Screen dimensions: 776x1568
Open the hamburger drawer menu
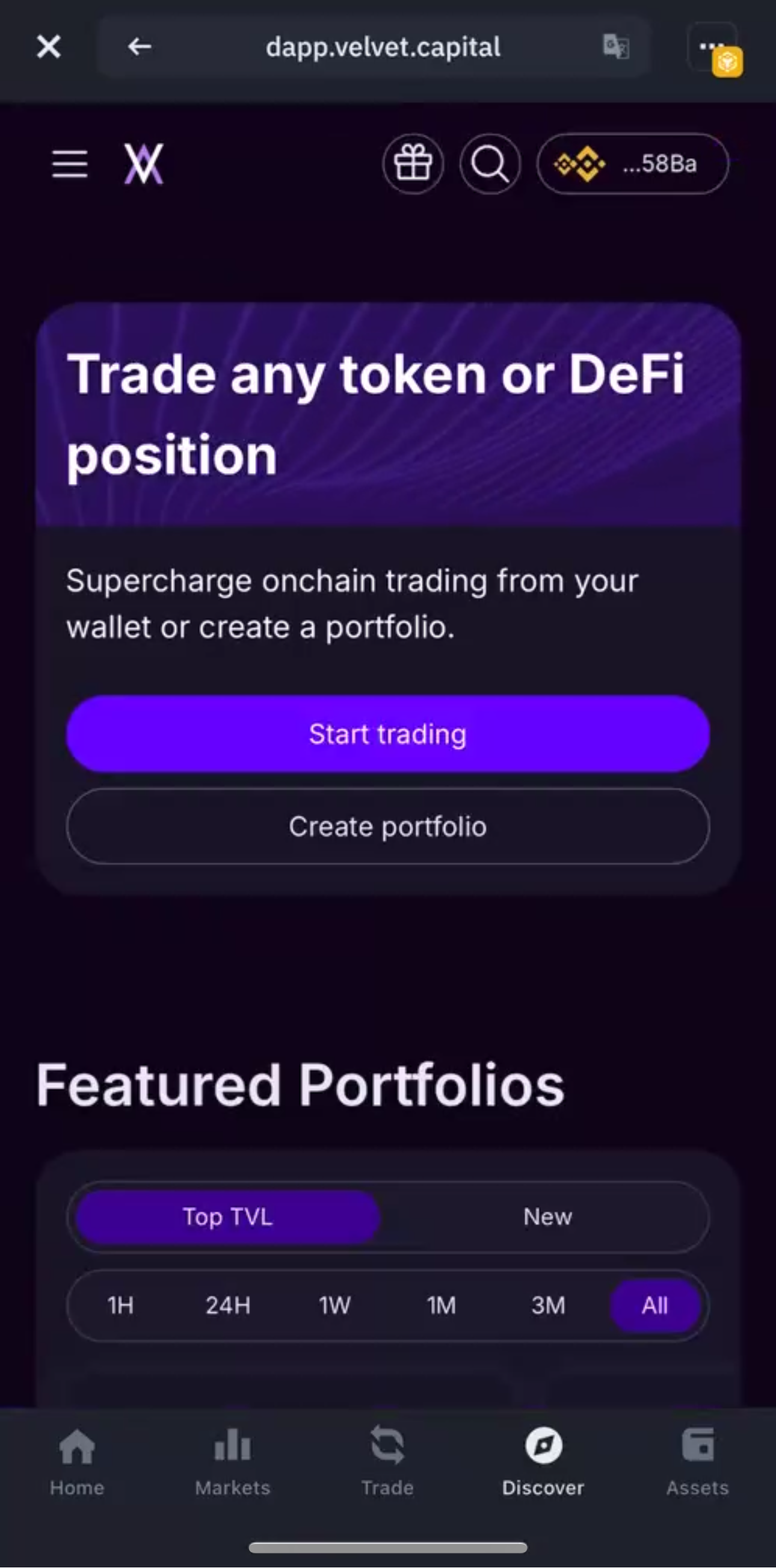pos(70,164)
